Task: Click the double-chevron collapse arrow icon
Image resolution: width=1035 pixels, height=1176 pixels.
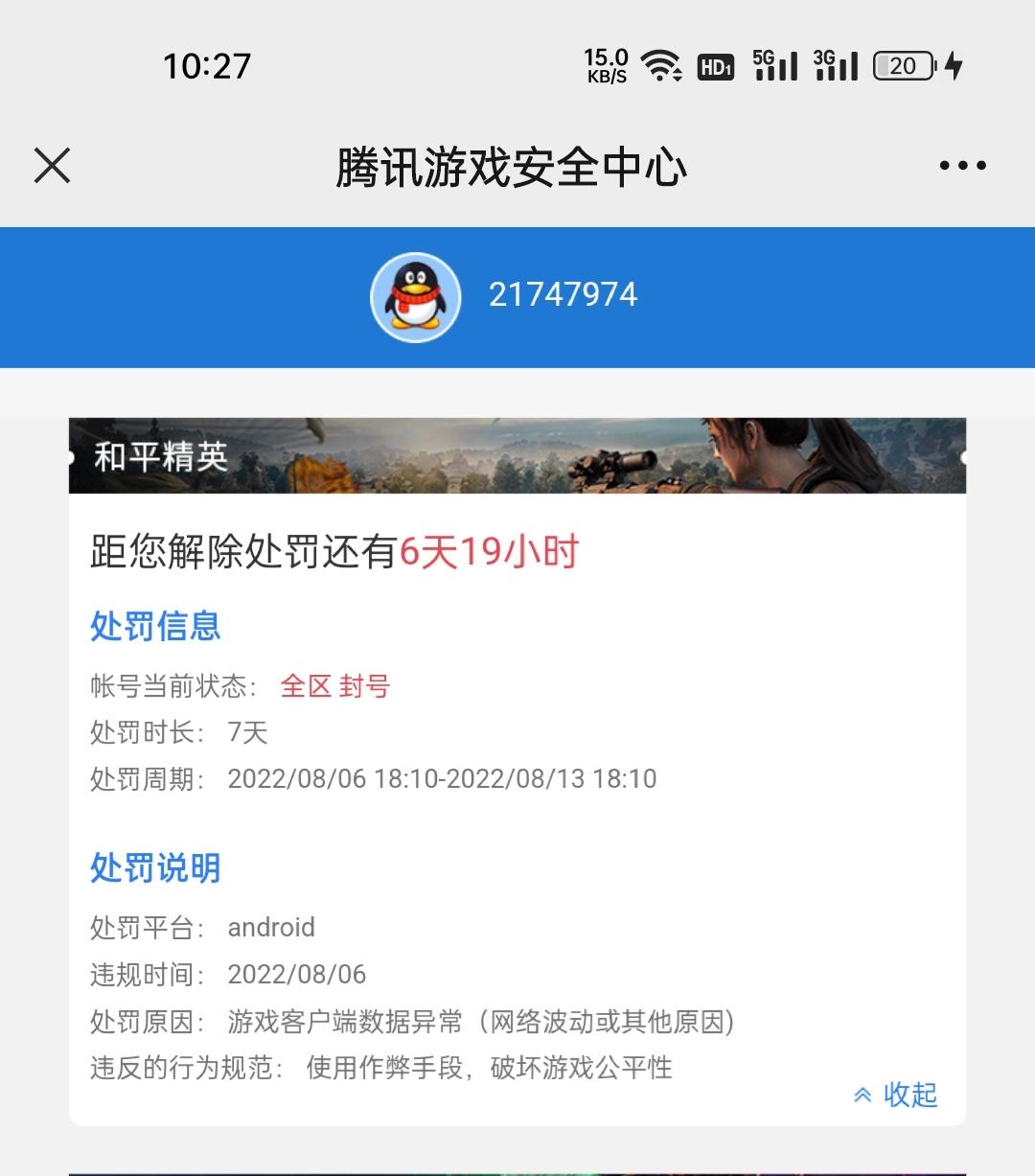Action: (x=863, y=1095)
